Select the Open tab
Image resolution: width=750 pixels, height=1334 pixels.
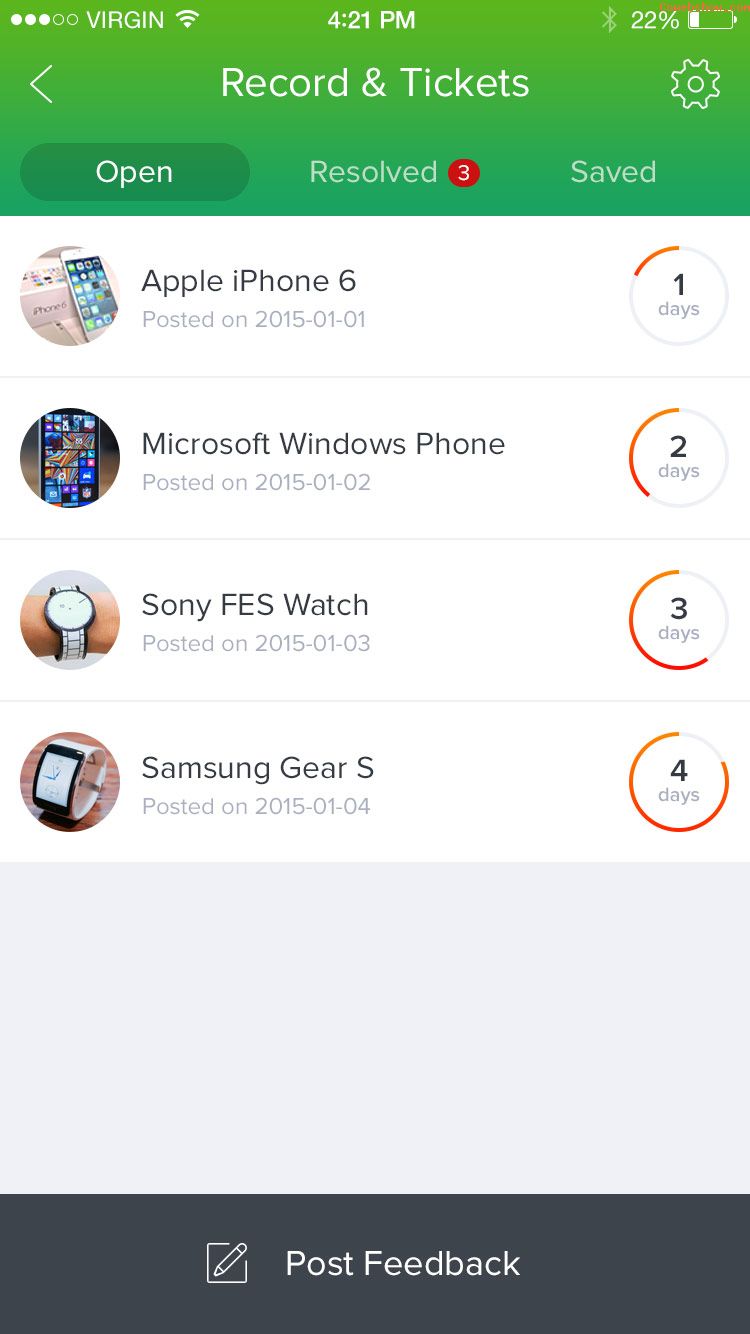point(135,172)
